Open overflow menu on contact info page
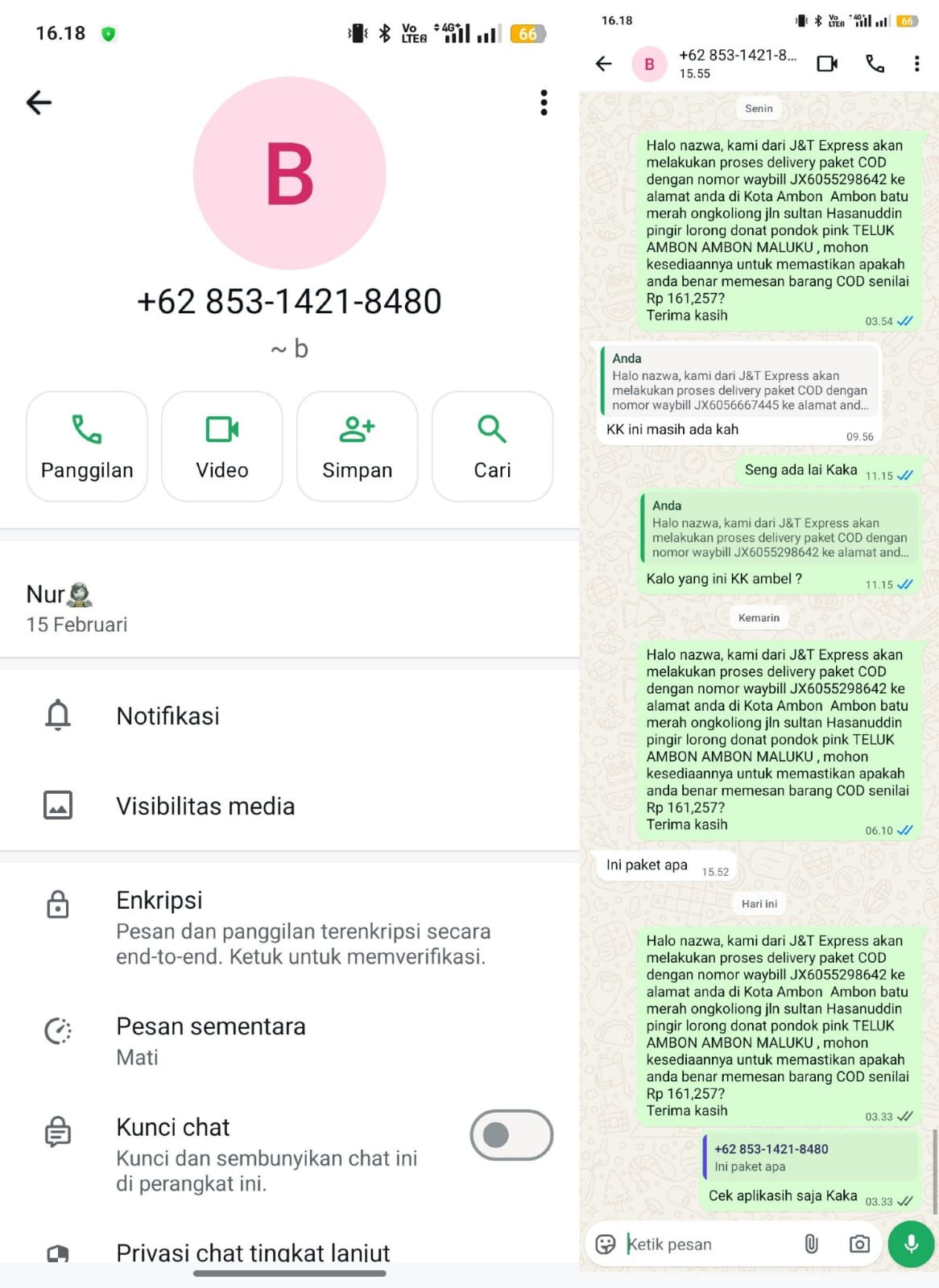This screenshot has height=1288, width=939. coord(544,102)
